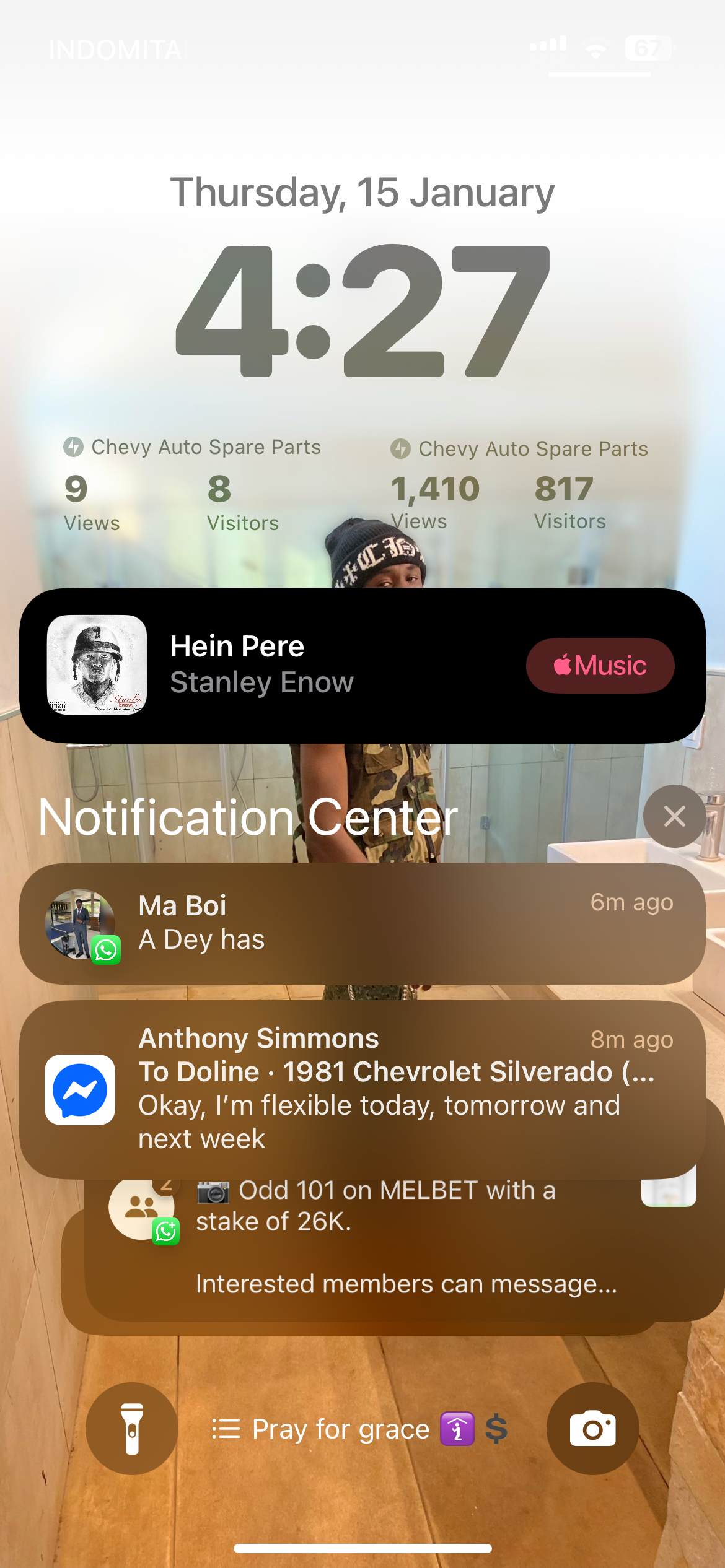
Task: Open the WhatsApp message from Ma Boi
Action: pyautogui.click(x=362, y=923)
